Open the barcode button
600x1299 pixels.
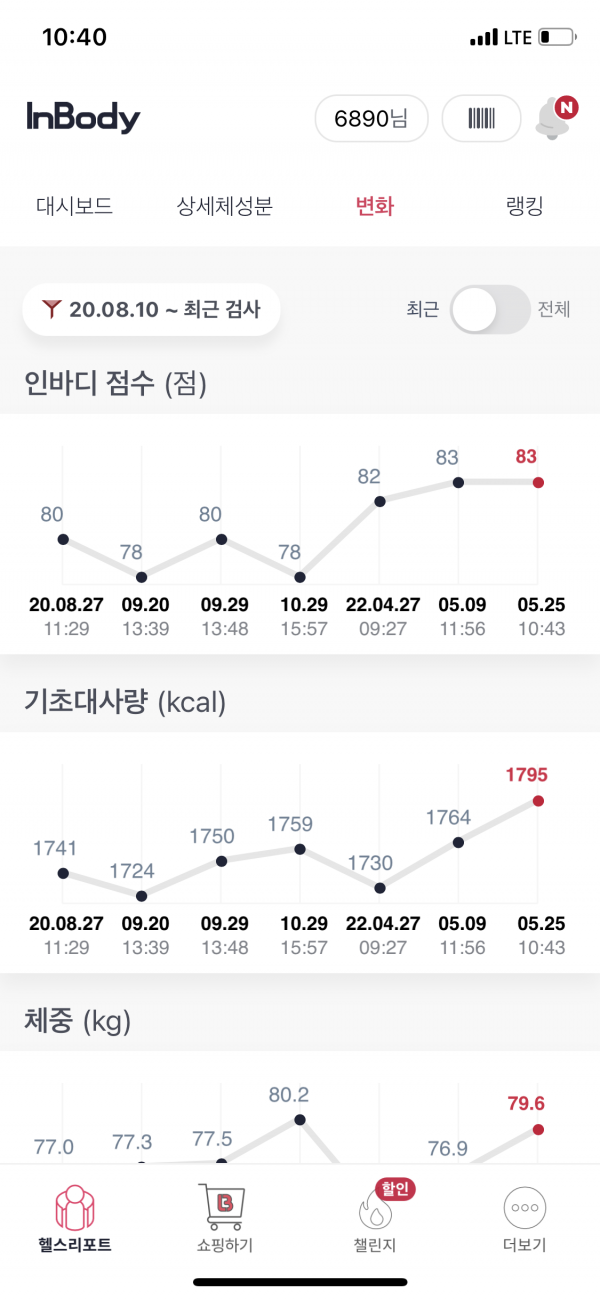coord(482,120)
